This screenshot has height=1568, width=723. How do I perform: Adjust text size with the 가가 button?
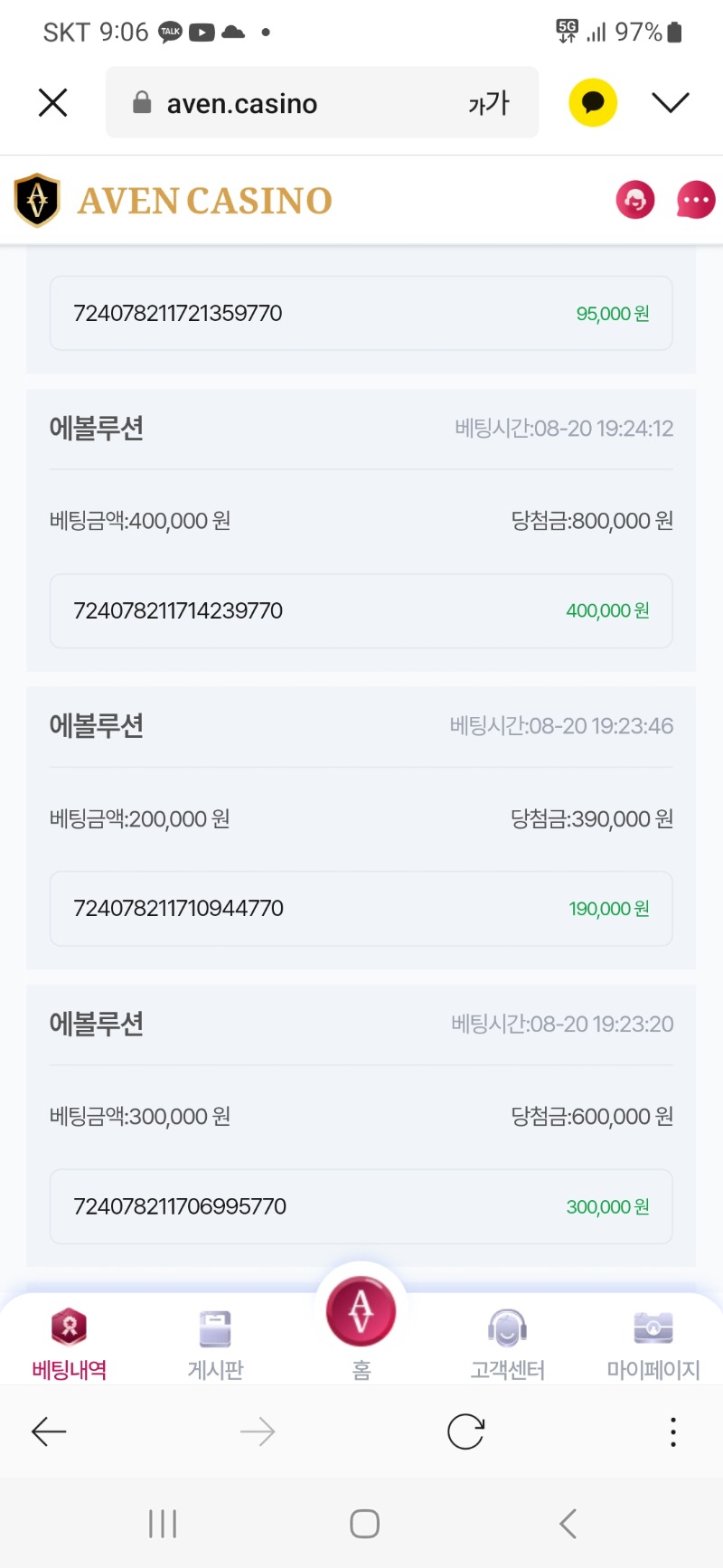tap(489, 103)
